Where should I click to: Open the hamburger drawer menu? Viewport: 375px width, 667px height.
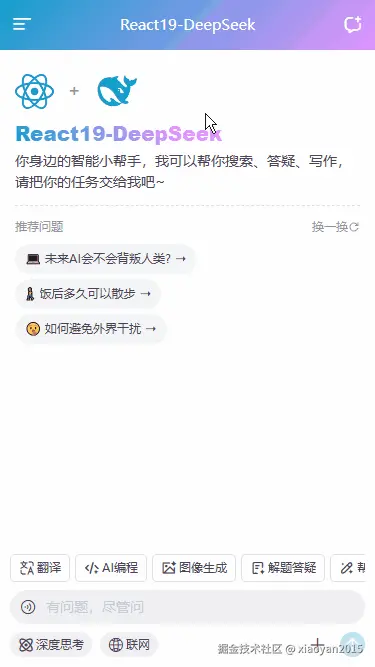coord(22,24)
